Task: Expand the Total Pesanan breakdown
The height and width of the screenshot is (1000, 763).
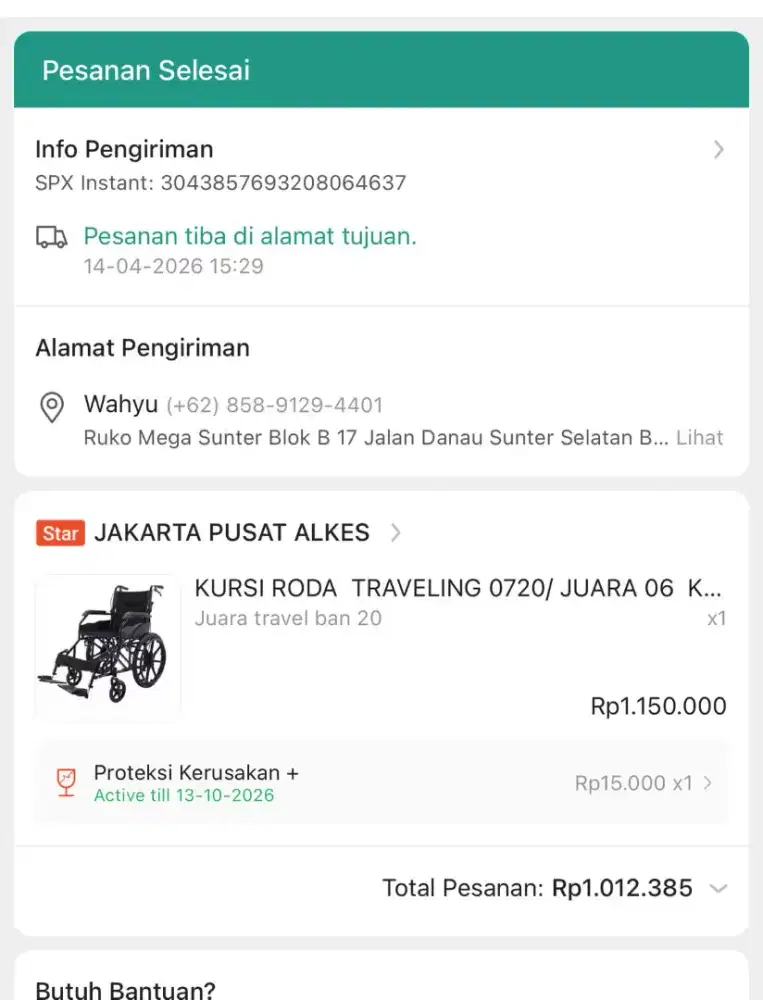Action: (718, 888)
